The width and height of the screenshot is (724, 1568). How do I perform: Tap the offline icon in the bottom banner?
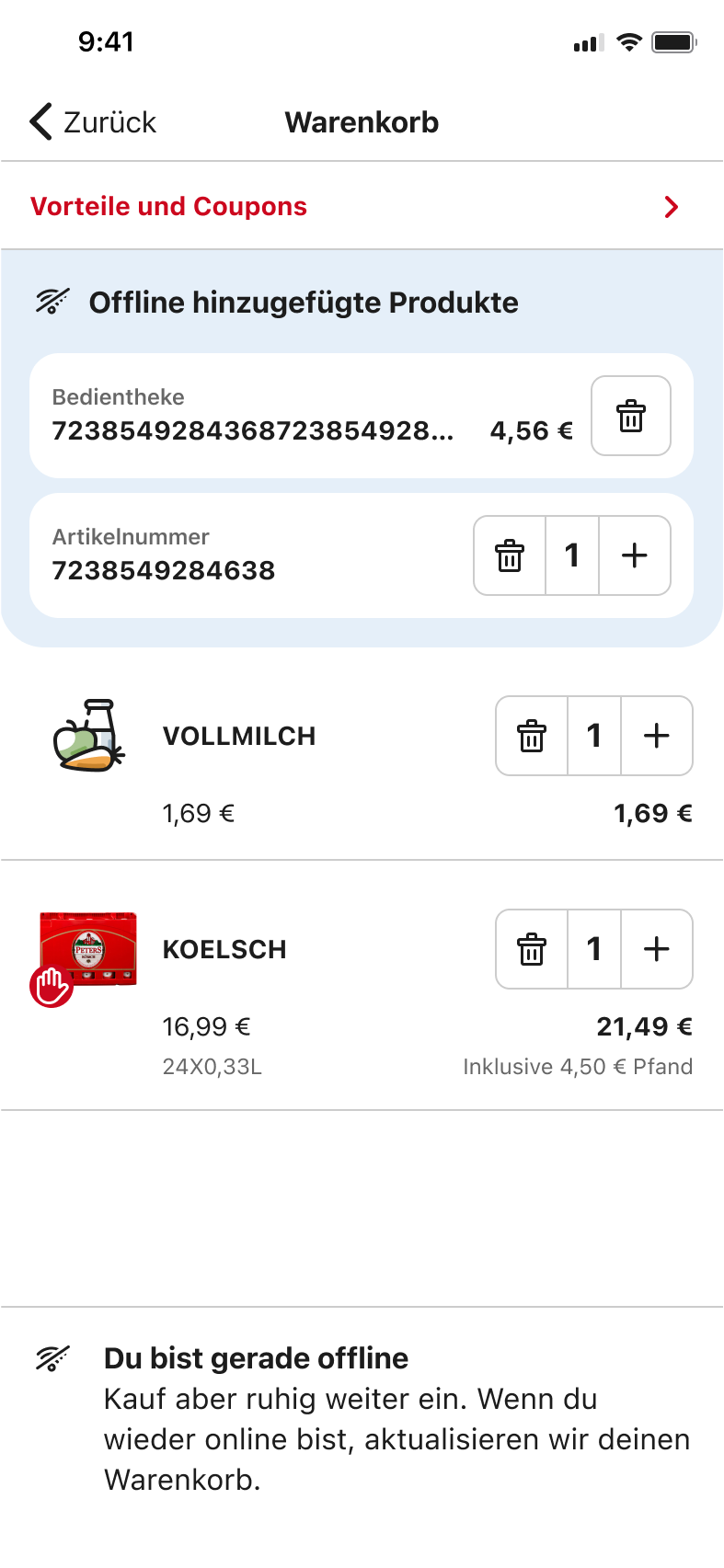pyautogui.click(x=52, y=1357)
